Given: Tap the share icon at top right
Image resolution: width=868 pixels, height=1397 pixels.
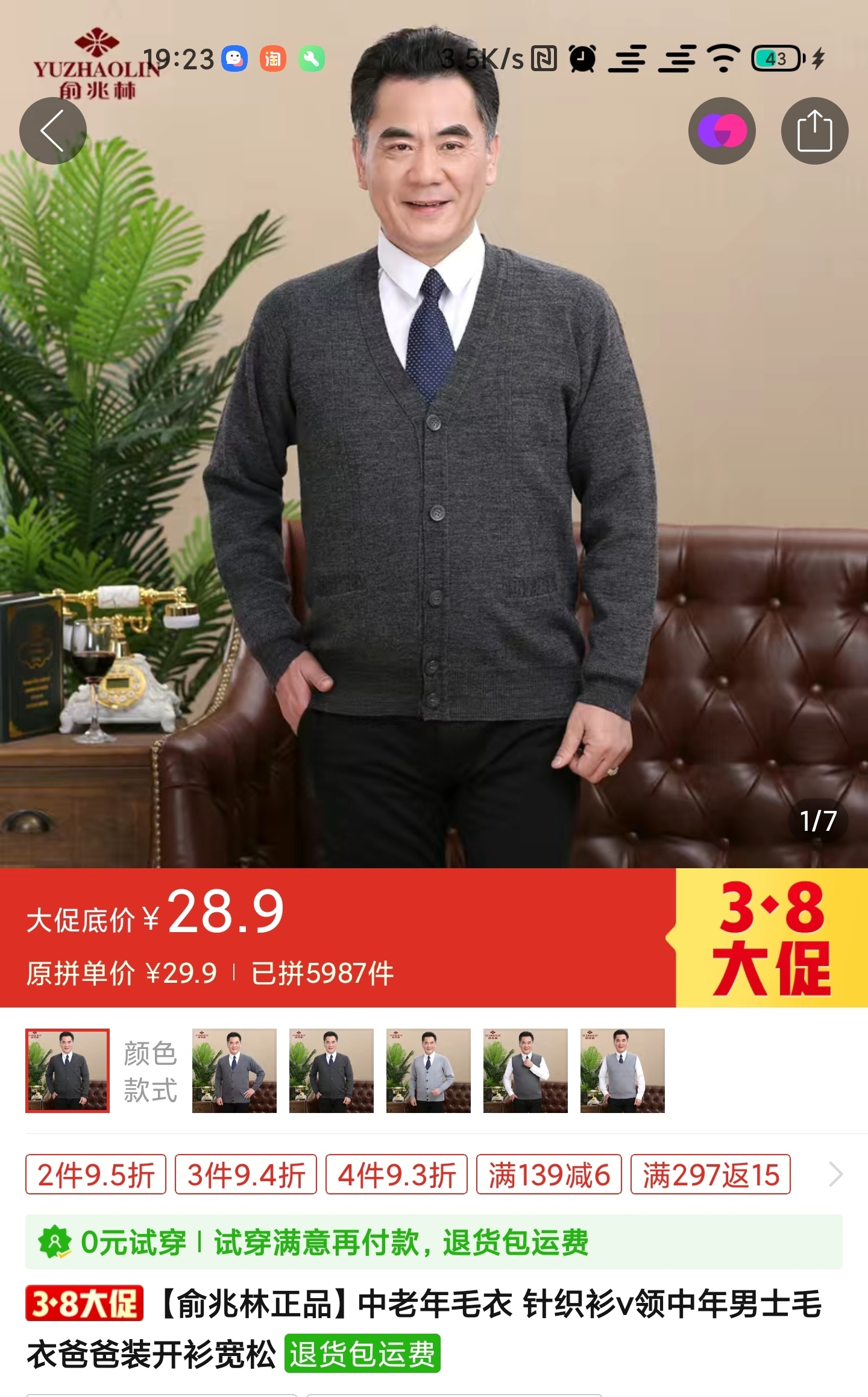Looking at the screenshot, I should point(814,131).
